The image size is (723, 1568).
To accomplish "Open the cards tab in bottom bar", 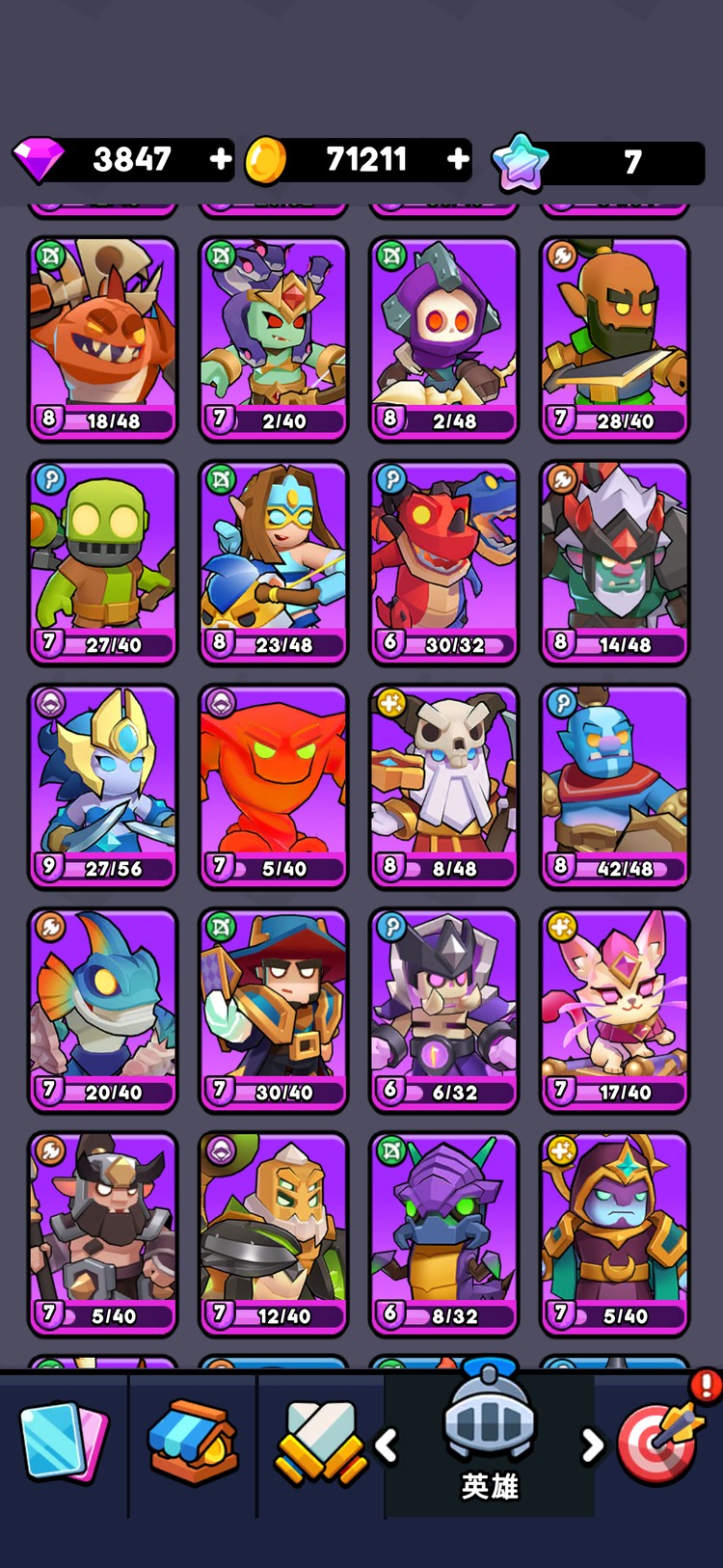I will [64, 1443].
